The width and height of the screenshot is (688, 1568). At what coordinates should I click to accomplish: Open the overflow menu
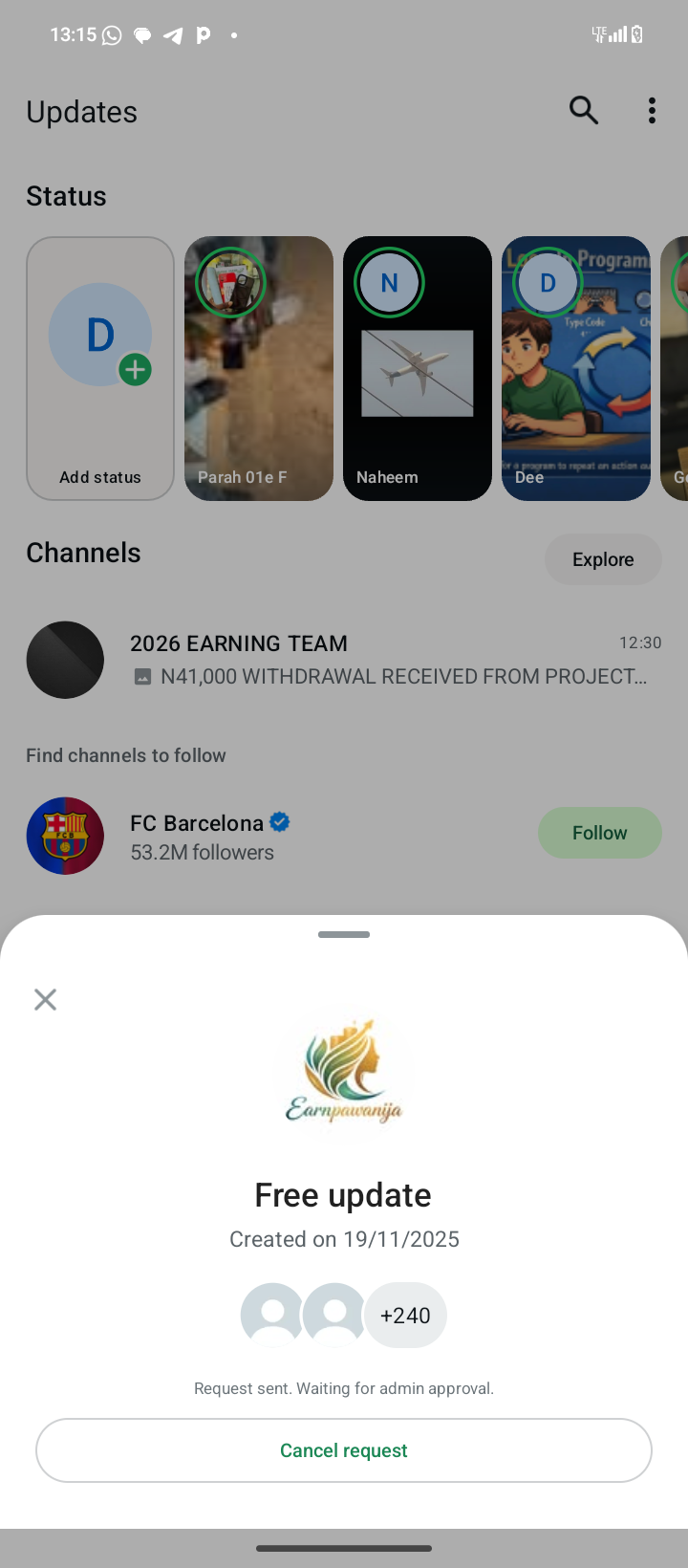coord(652,111)
